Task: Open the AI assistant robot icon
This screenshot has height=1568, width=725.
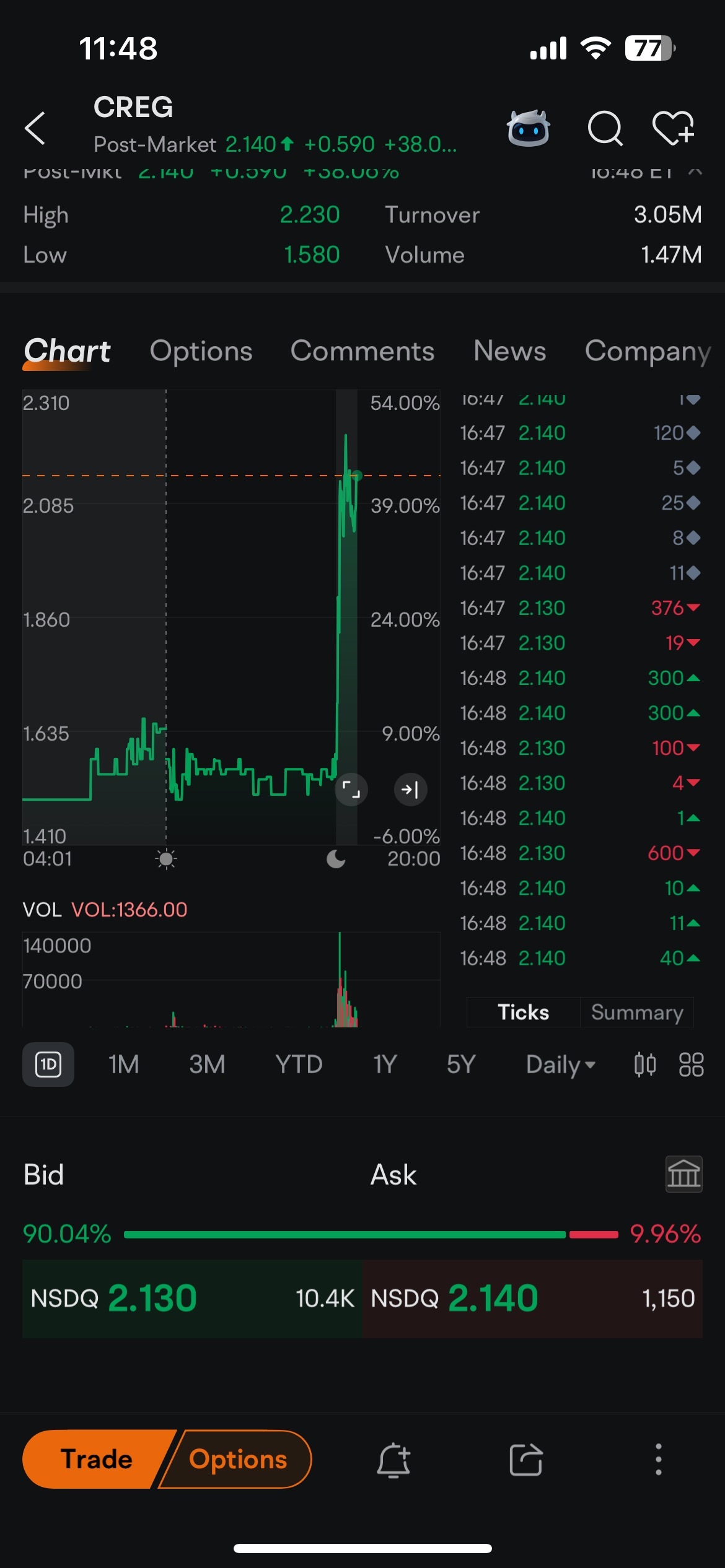Action: (x=528, y=128)
